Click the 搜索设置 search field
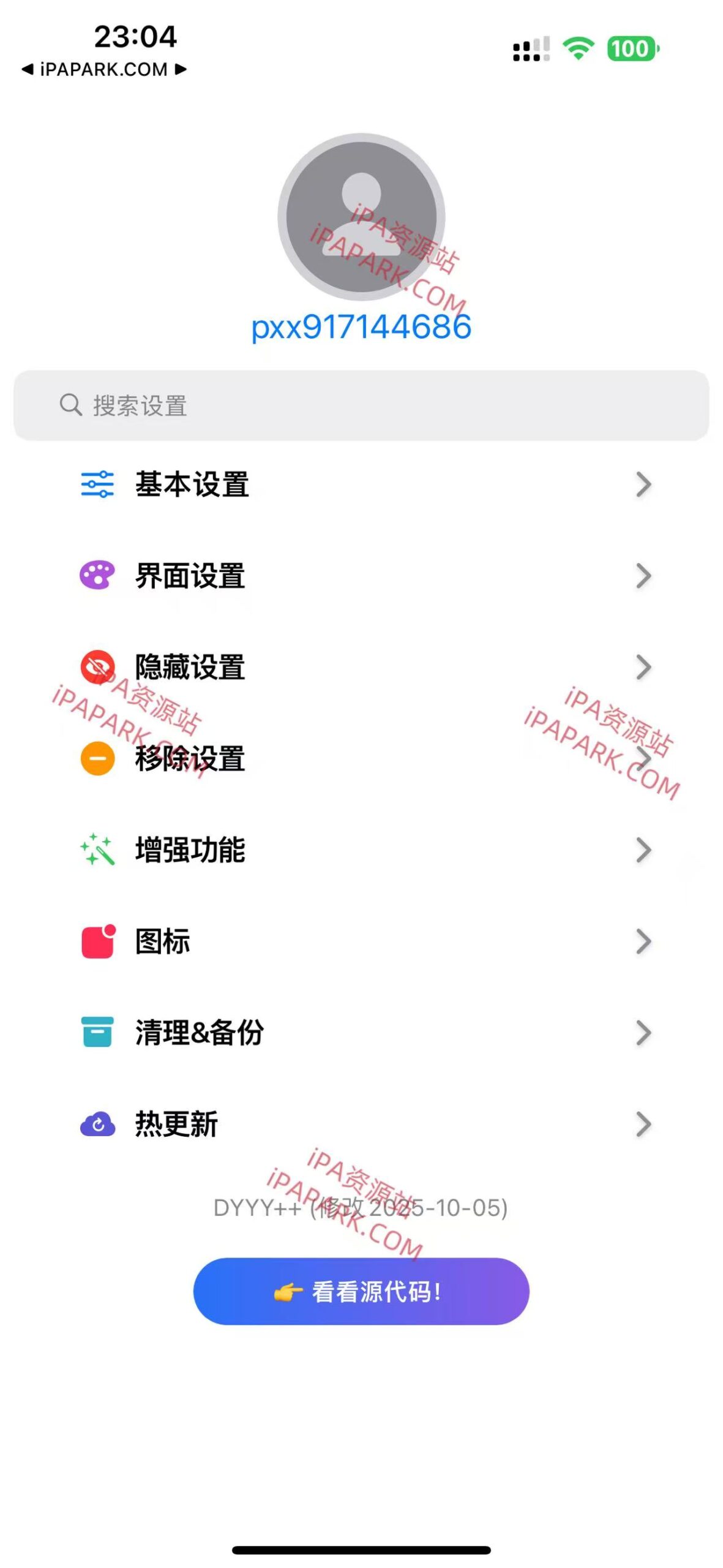 361,404
